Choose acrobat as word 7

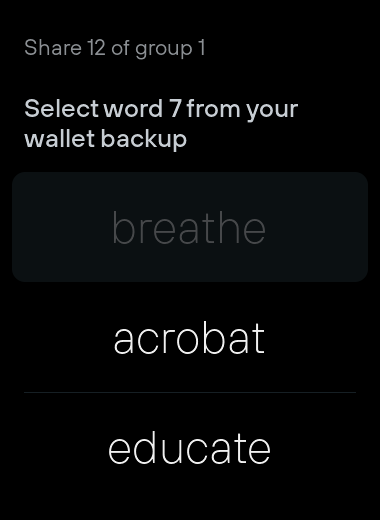point(190,338)
